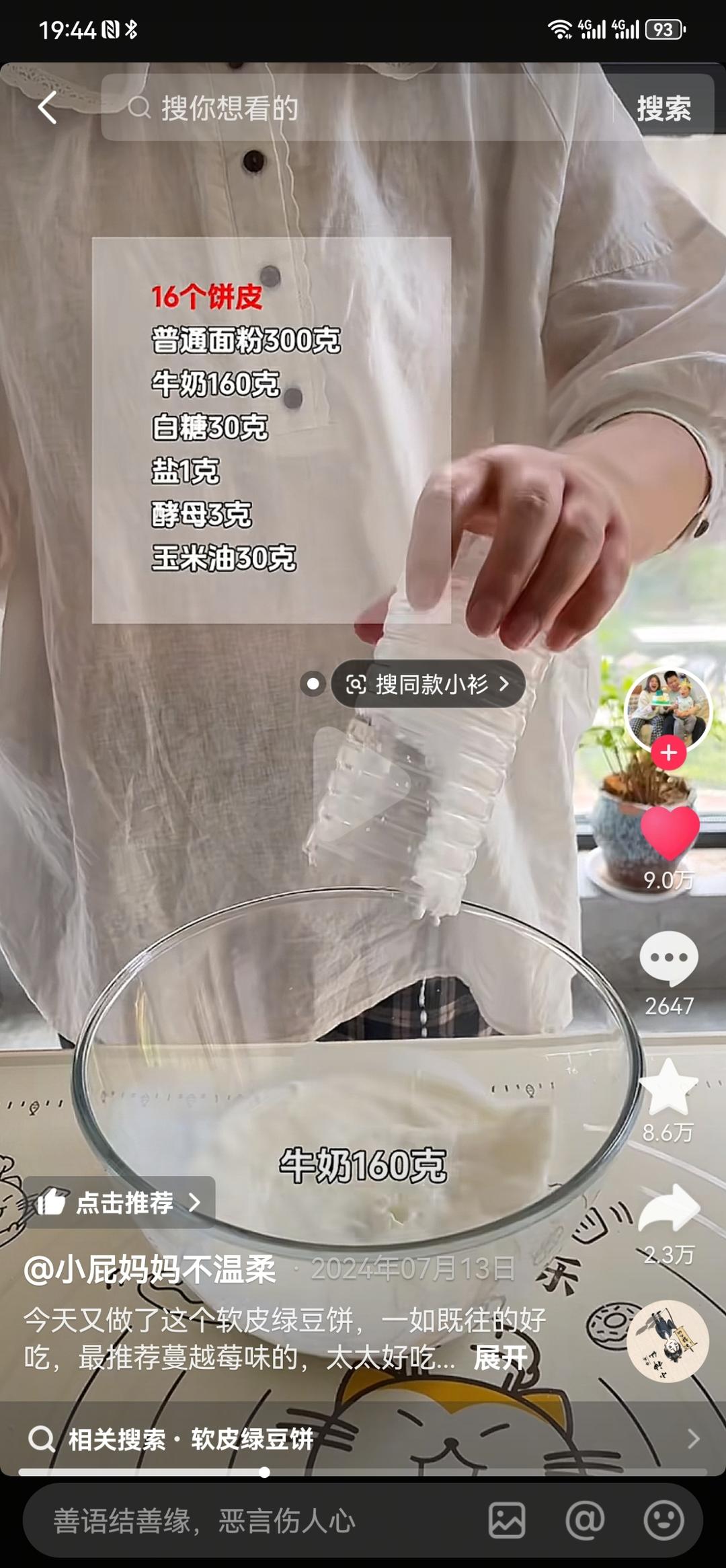Viewport: 726px width, 1568px height.
Task: Attach an image to the comment
Action: [507, 1521]
